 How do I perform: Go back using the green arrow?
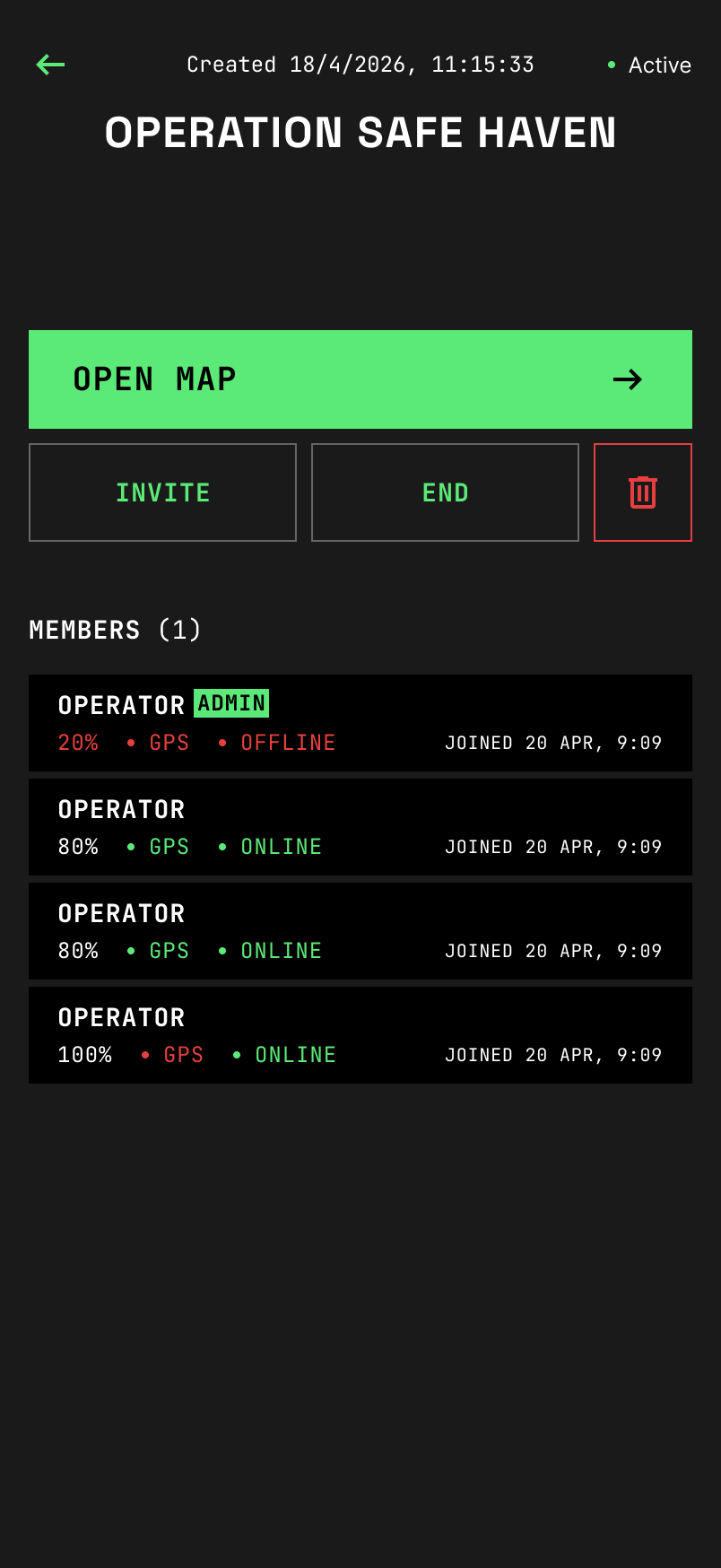50,65
